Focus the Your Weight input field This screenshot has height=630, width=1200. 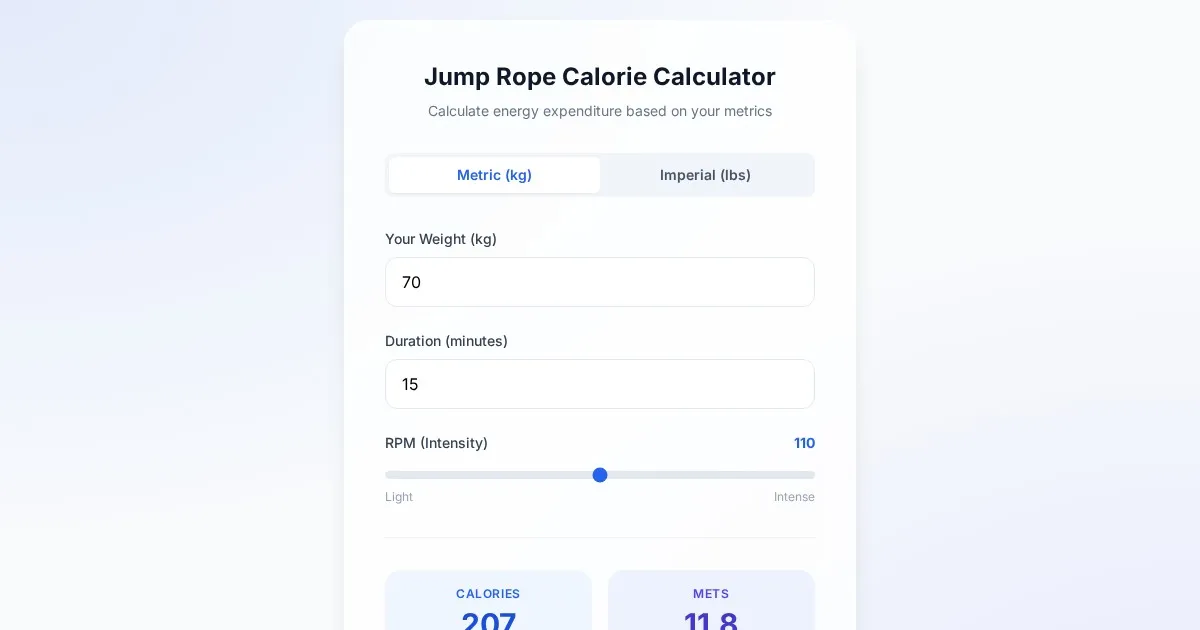click(x=600, y=282)
